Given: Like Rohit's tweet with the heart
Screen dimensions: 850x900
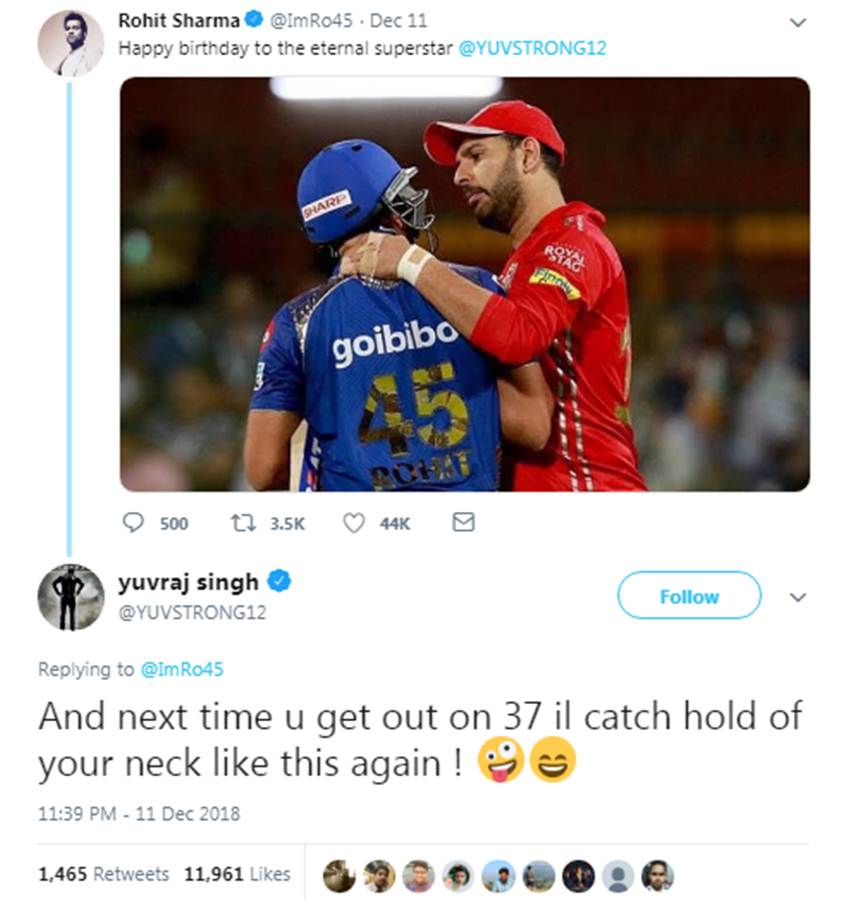Looking at the screenshot, I should tap(355, 522).
